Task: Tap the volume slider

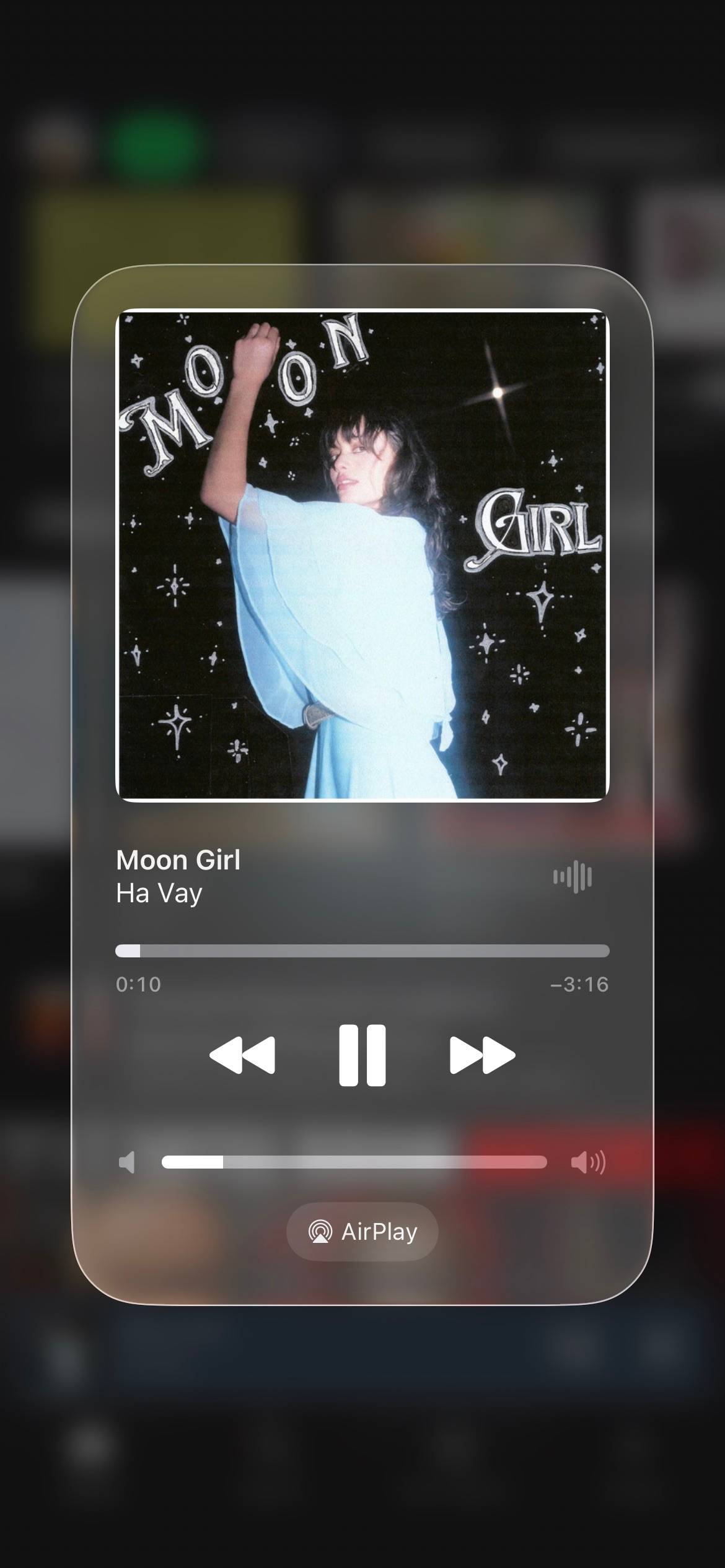Action: click(x=354, y=1162)
